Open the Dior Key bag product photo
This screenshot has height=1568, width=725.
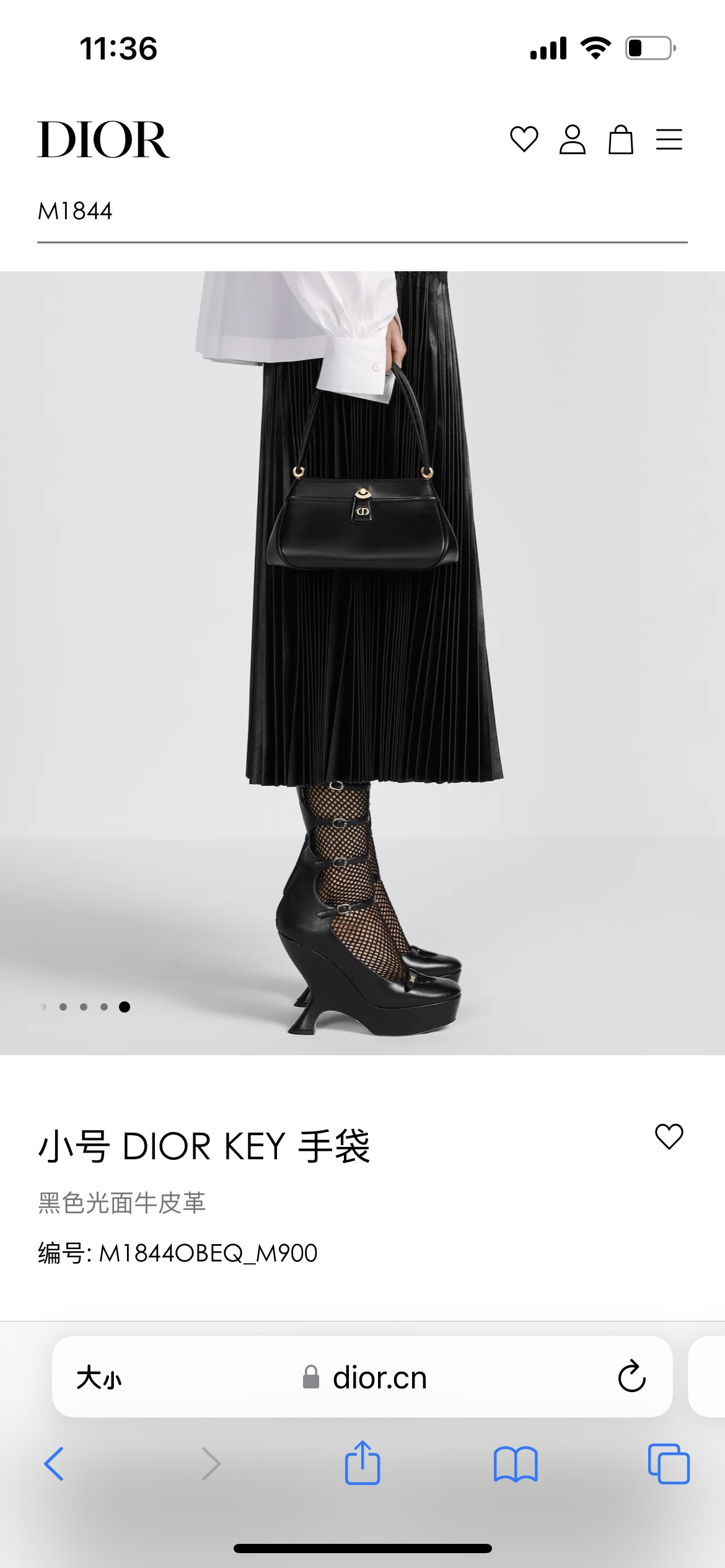tap(362, 663)
